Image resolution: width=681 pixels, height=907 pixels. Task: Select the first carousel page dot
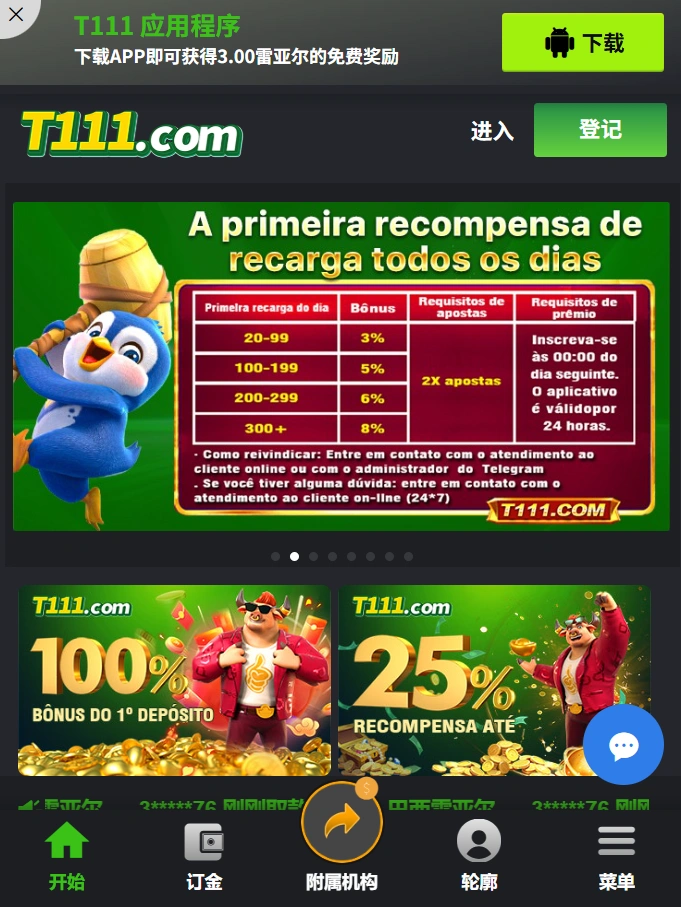click(x=275, y=557)
